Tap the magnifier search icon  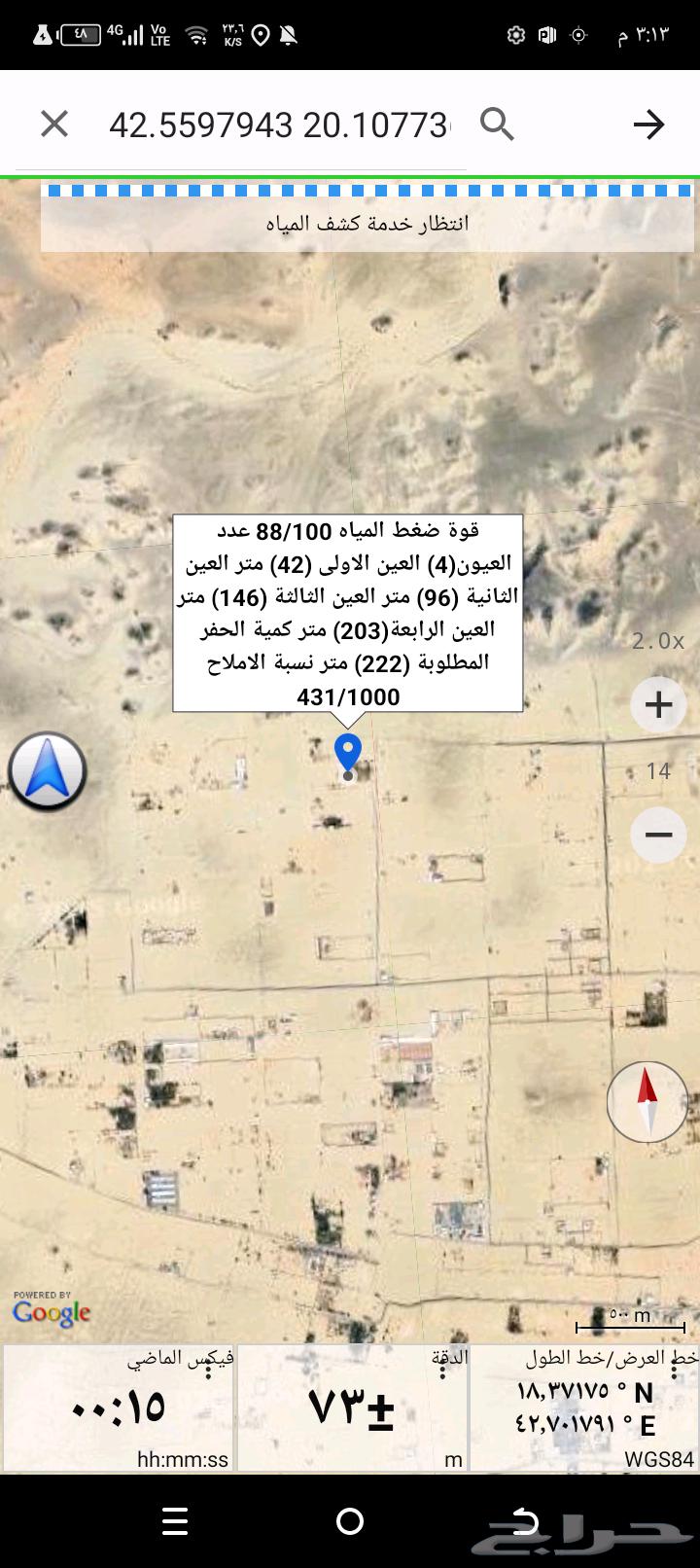(x=497, y=125)
